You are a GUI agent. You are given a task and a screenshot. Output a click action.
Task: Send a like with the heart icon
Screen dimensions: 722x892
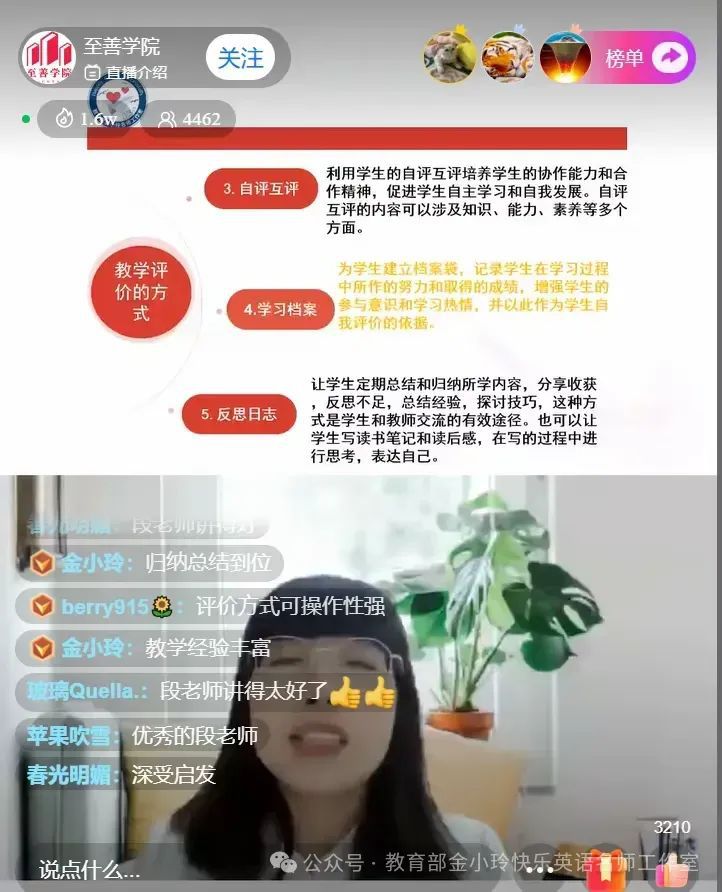pos(672,866)
